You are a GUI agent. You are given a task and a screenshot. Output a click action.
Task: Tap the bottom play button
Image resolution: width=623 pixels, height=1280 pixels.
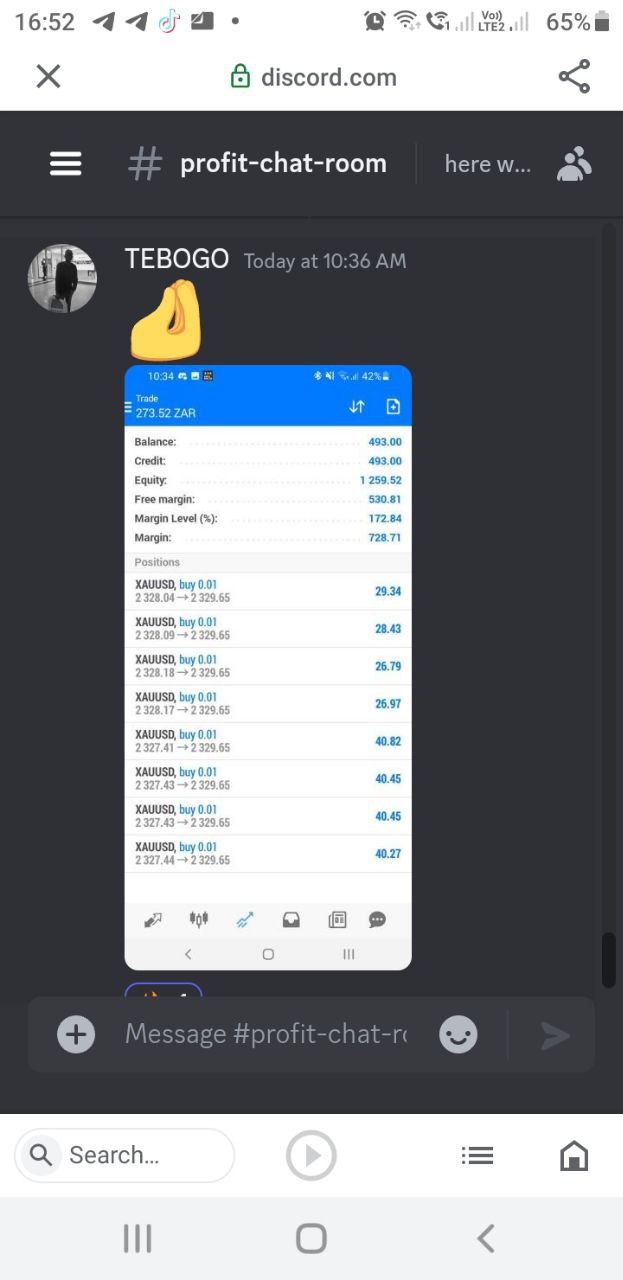click(x=311, y=1156)
